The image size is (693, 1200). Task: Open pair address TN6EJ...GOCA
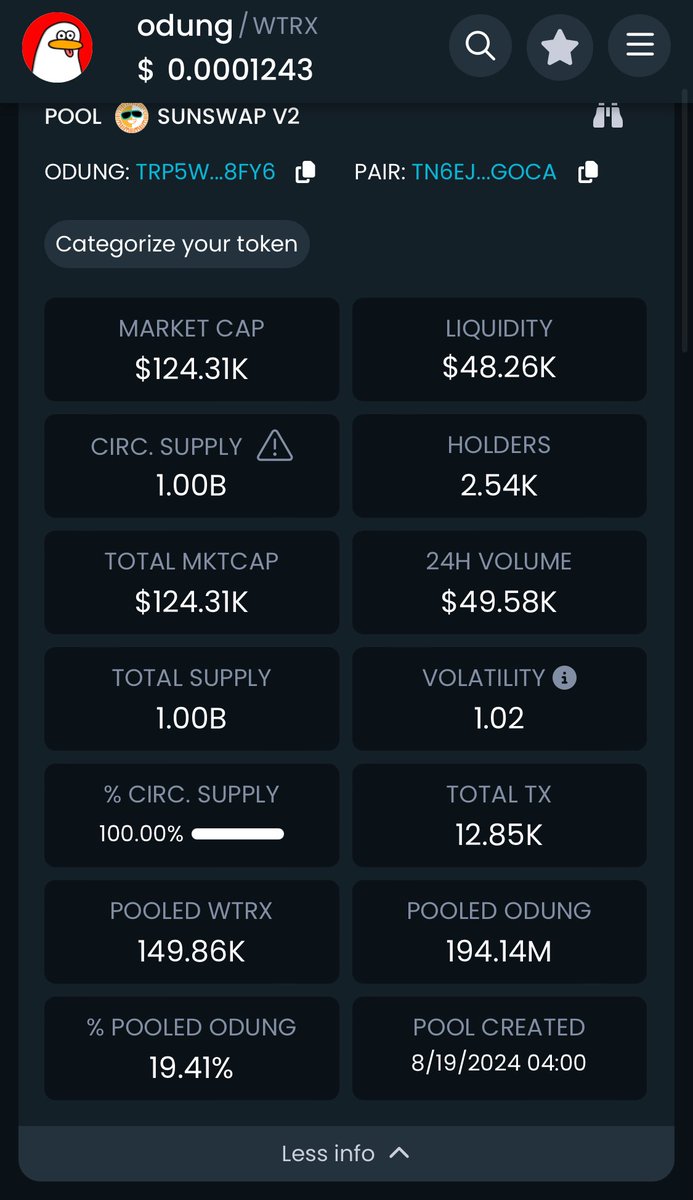tap(484, 172)
